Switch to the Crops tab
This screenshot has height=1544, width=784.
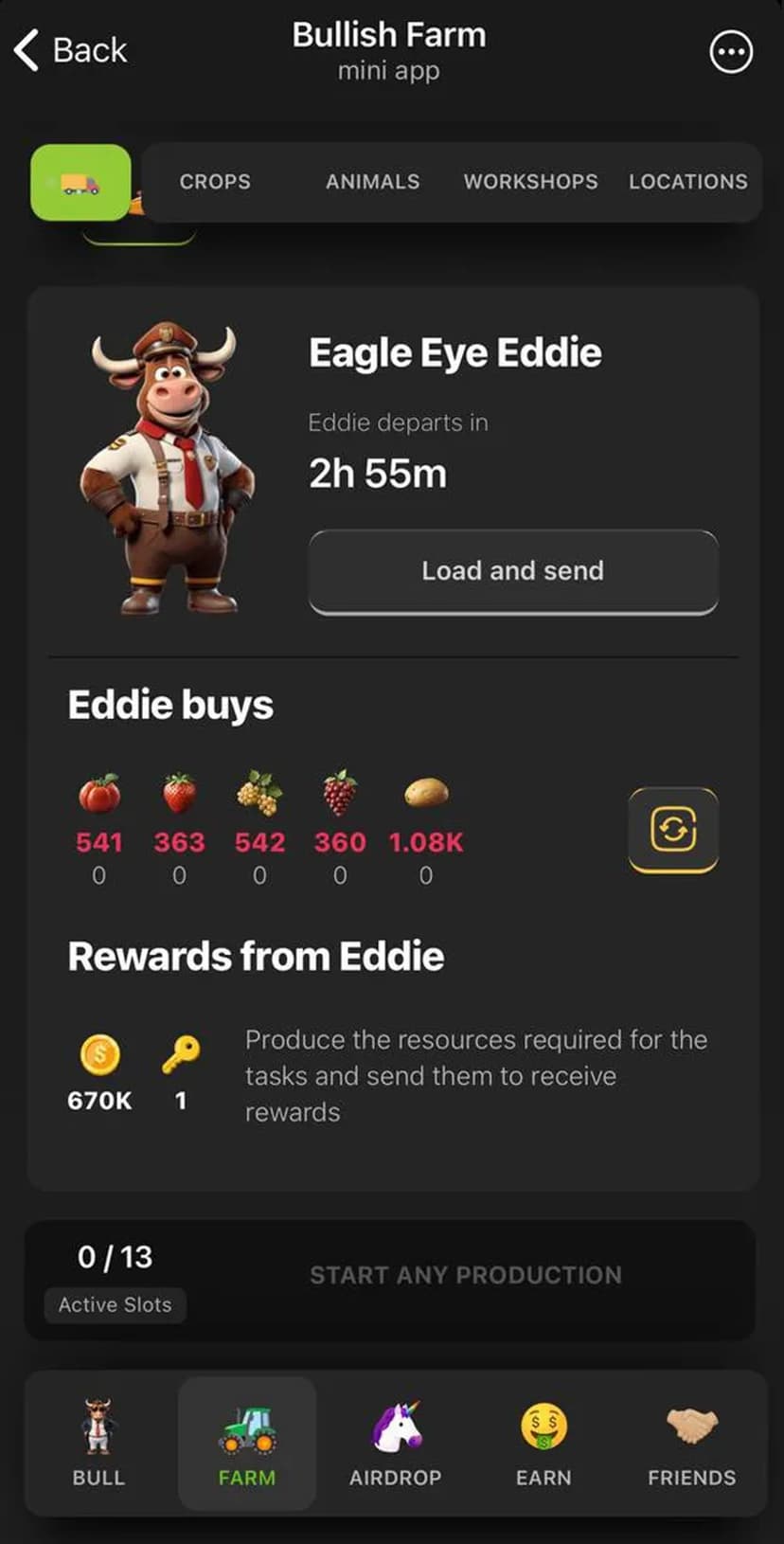pos(215,182)
